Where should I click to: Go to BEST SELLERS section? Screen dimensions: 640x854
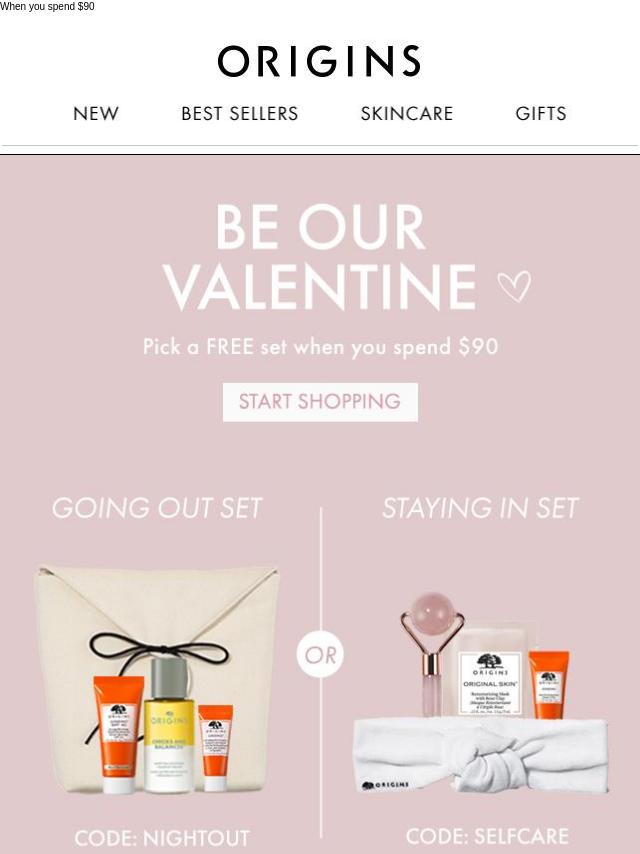tap(240, 114)
